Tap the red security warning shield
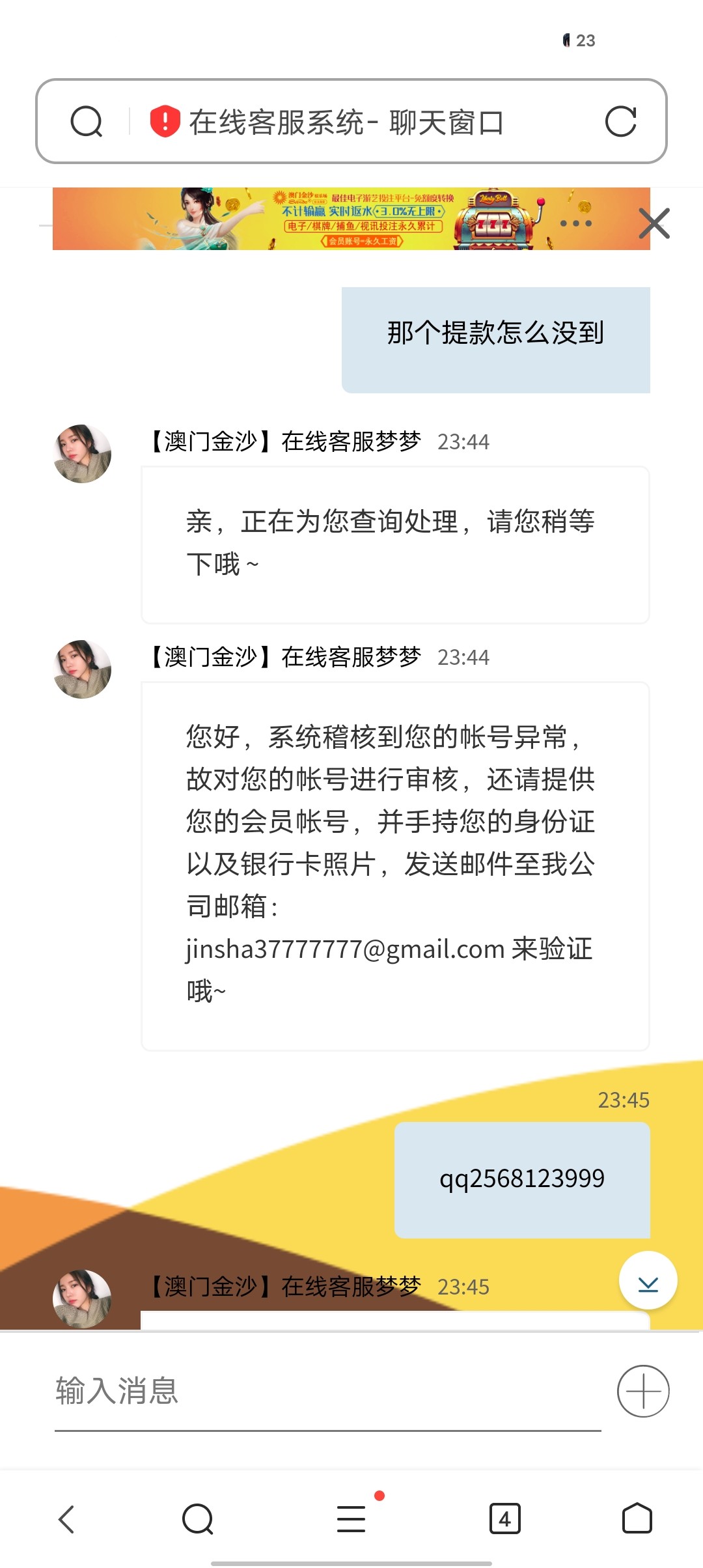 point(165,122)
